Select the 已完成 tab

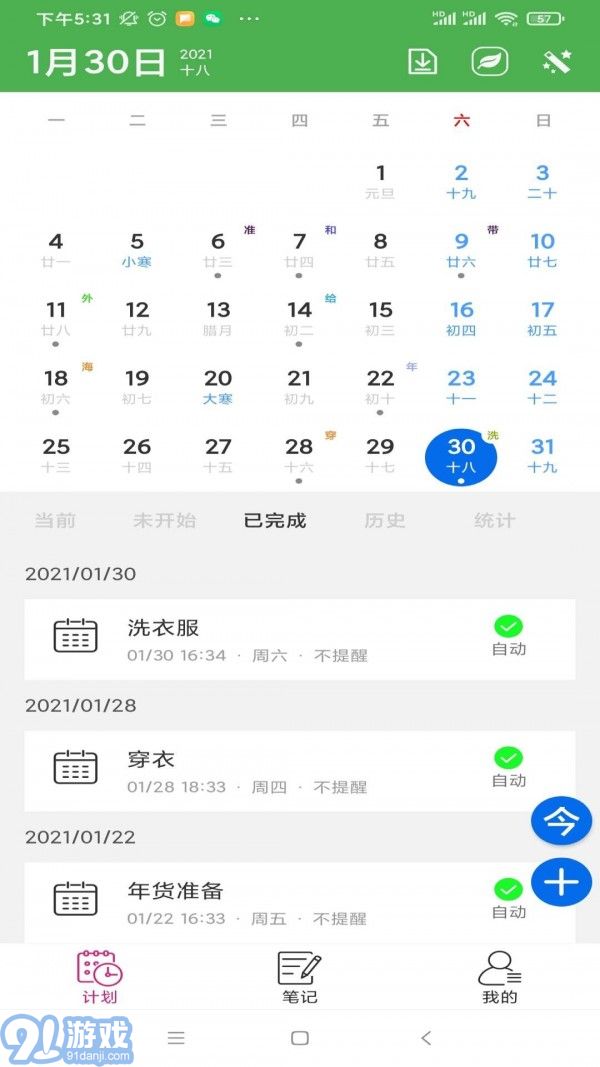[x=275, y=520]
